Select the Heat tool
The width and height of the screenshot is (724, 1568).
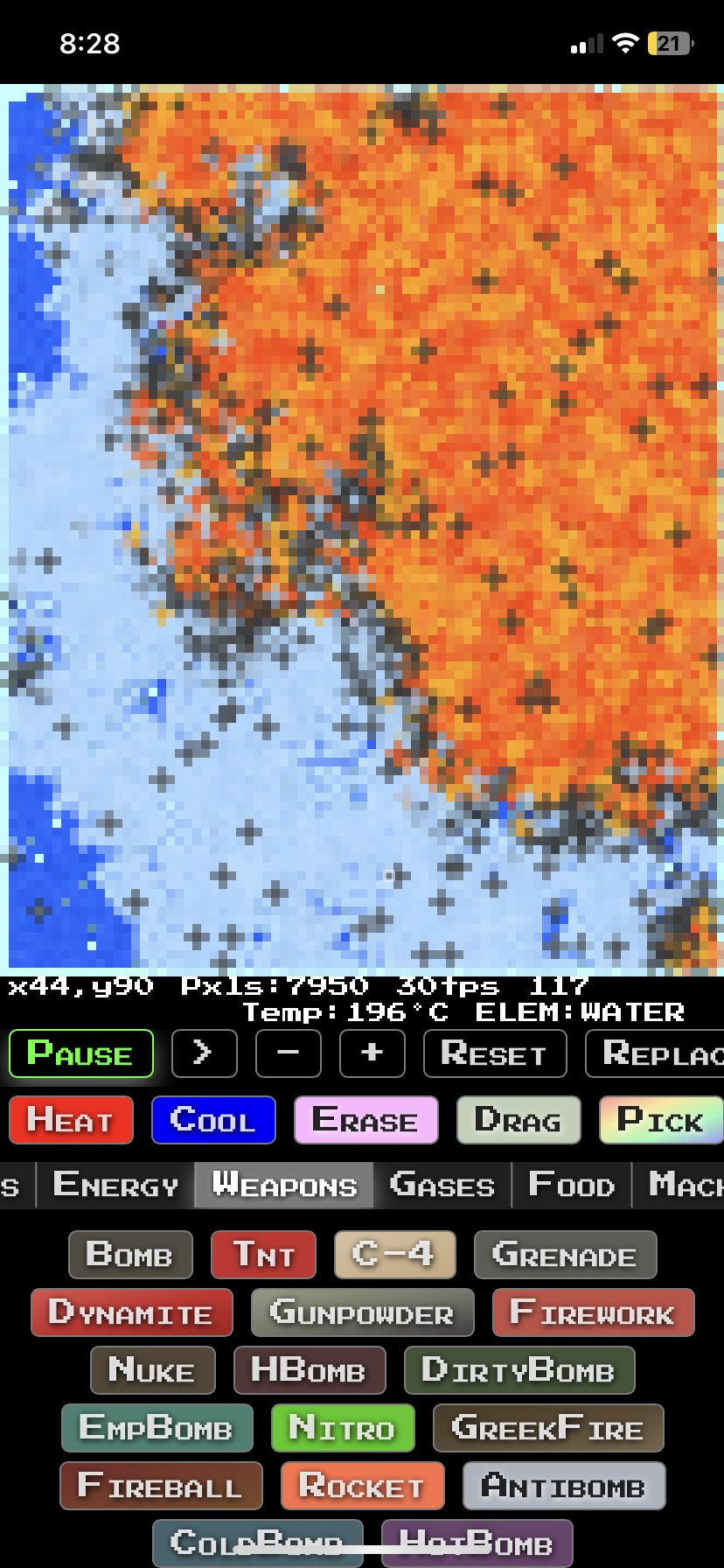71,1120
